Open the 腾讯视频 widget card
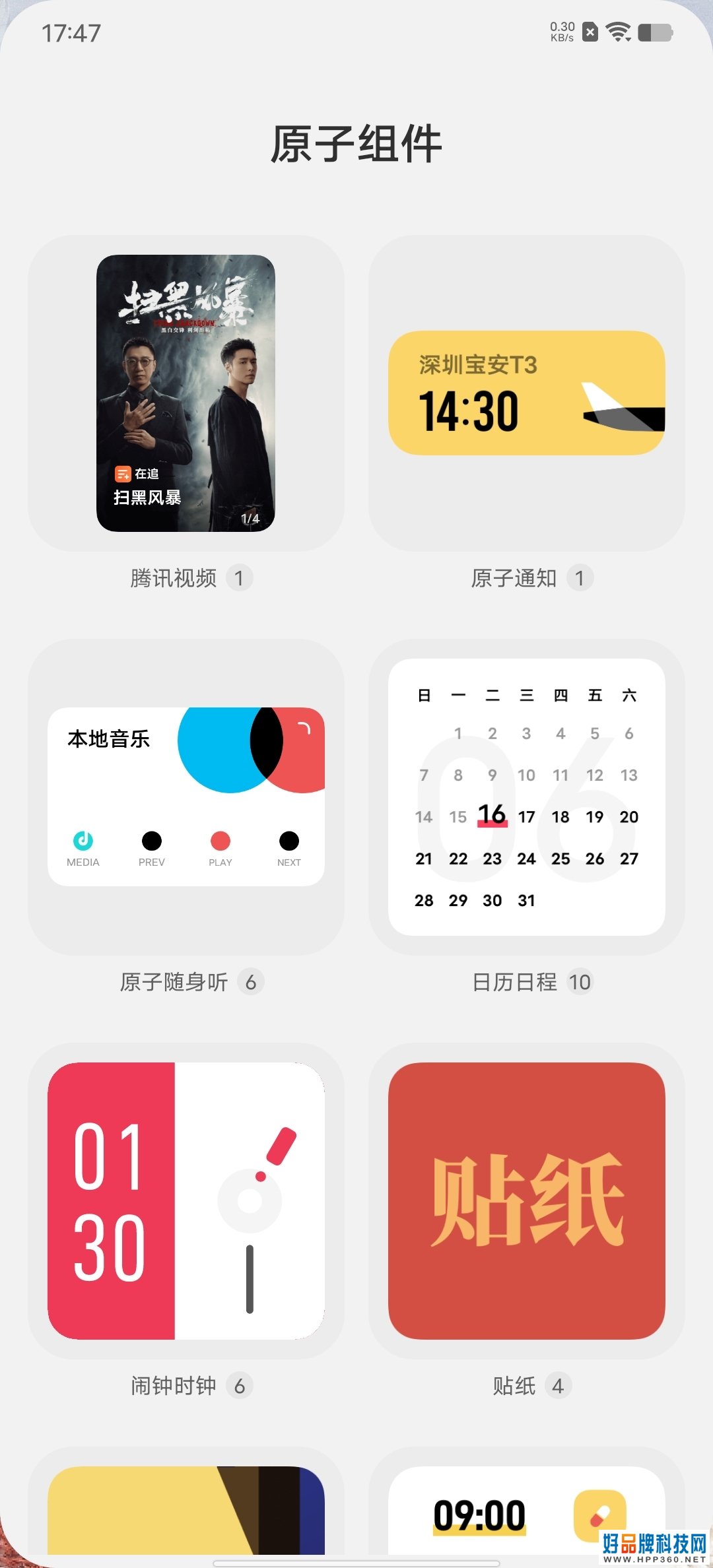Viewport: 713px width, 1568px height. (186, 393)
